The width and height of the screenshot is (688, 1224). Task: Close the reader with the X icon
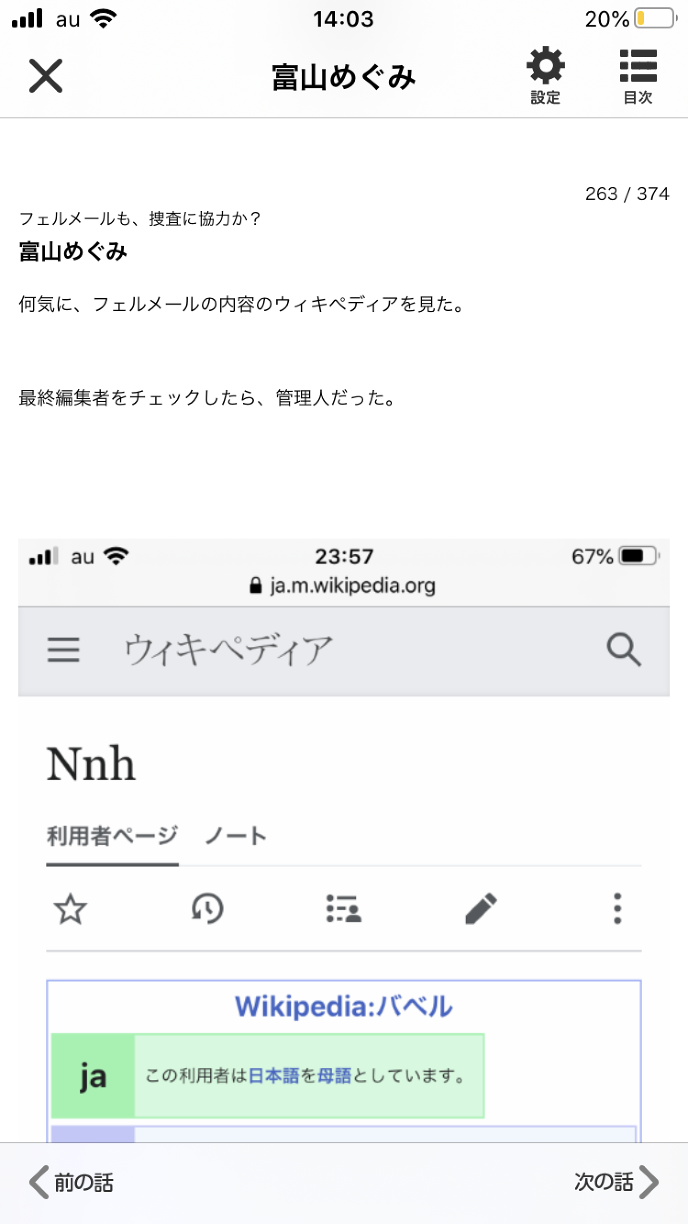[x=45, y=76]
